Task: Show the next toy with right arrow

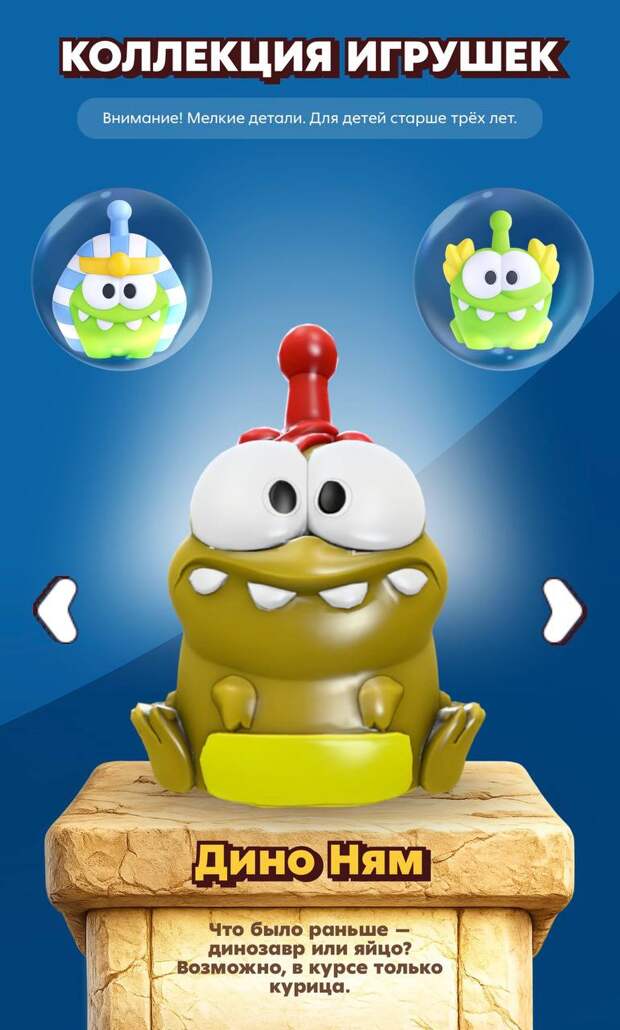Action: (564, 609)
